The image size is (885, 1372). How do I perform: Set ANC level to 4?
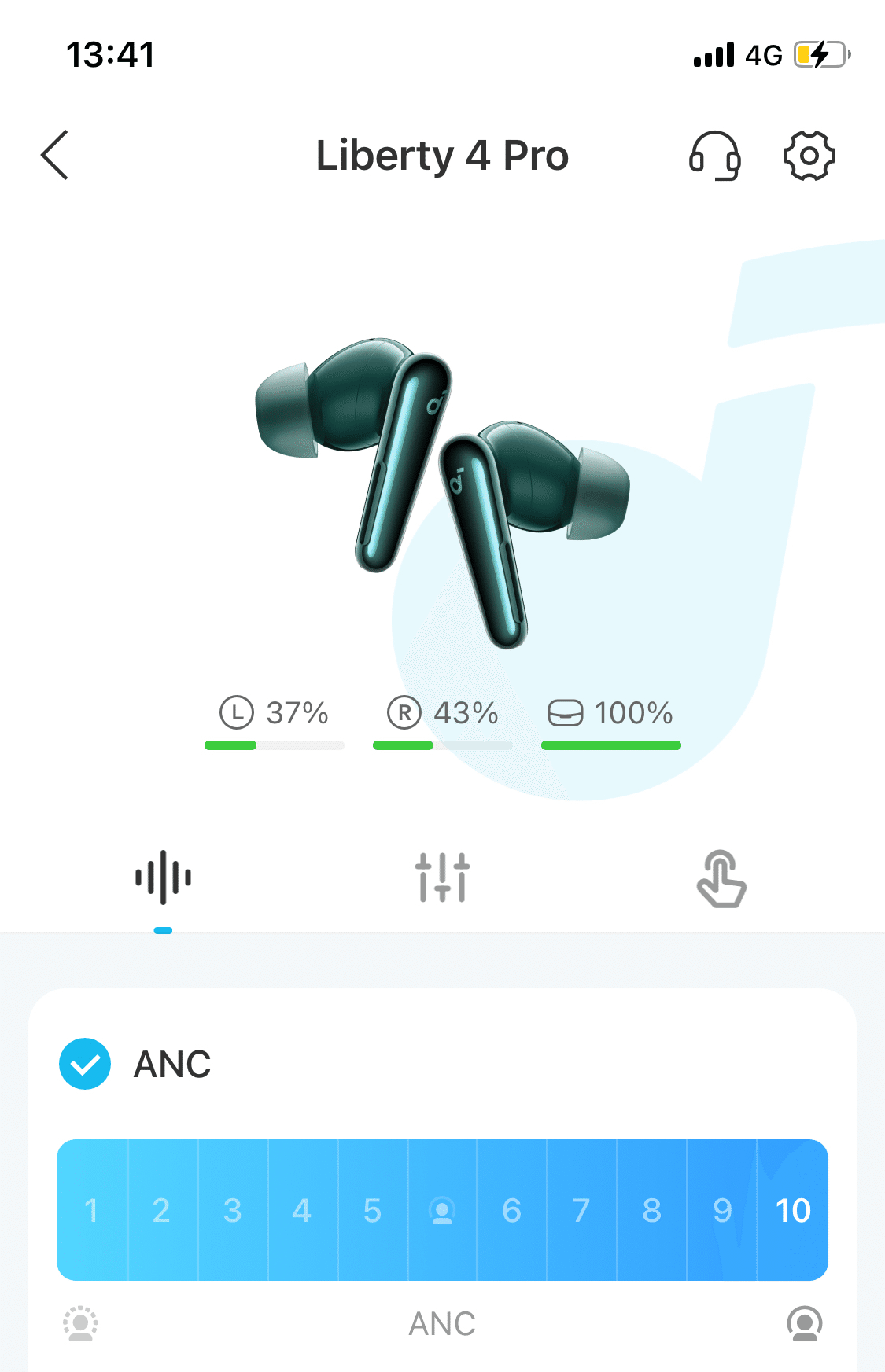point(302,1210)
